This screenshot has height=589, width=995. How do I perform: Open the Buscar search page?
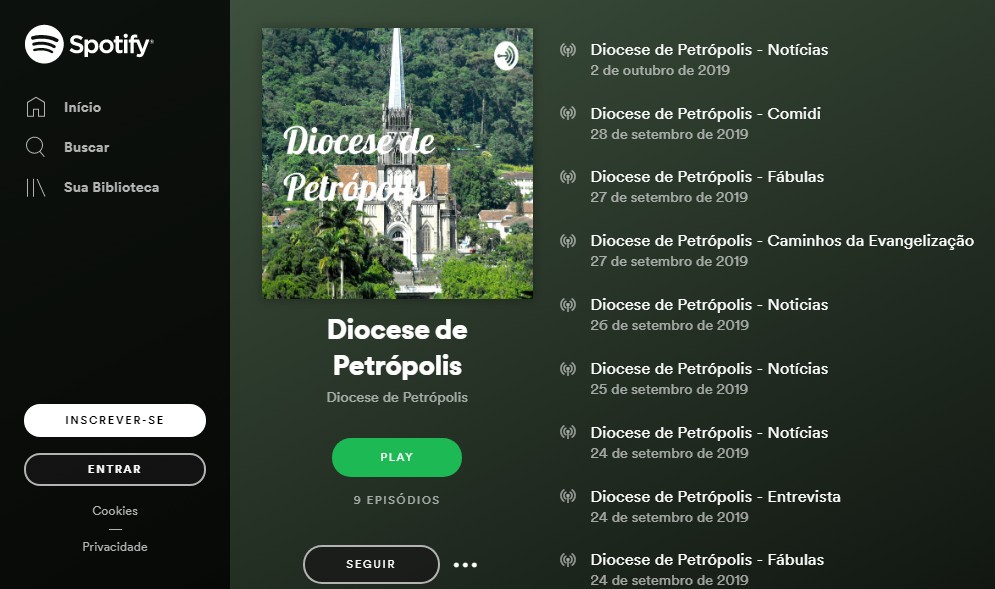[x=86, y=147]
